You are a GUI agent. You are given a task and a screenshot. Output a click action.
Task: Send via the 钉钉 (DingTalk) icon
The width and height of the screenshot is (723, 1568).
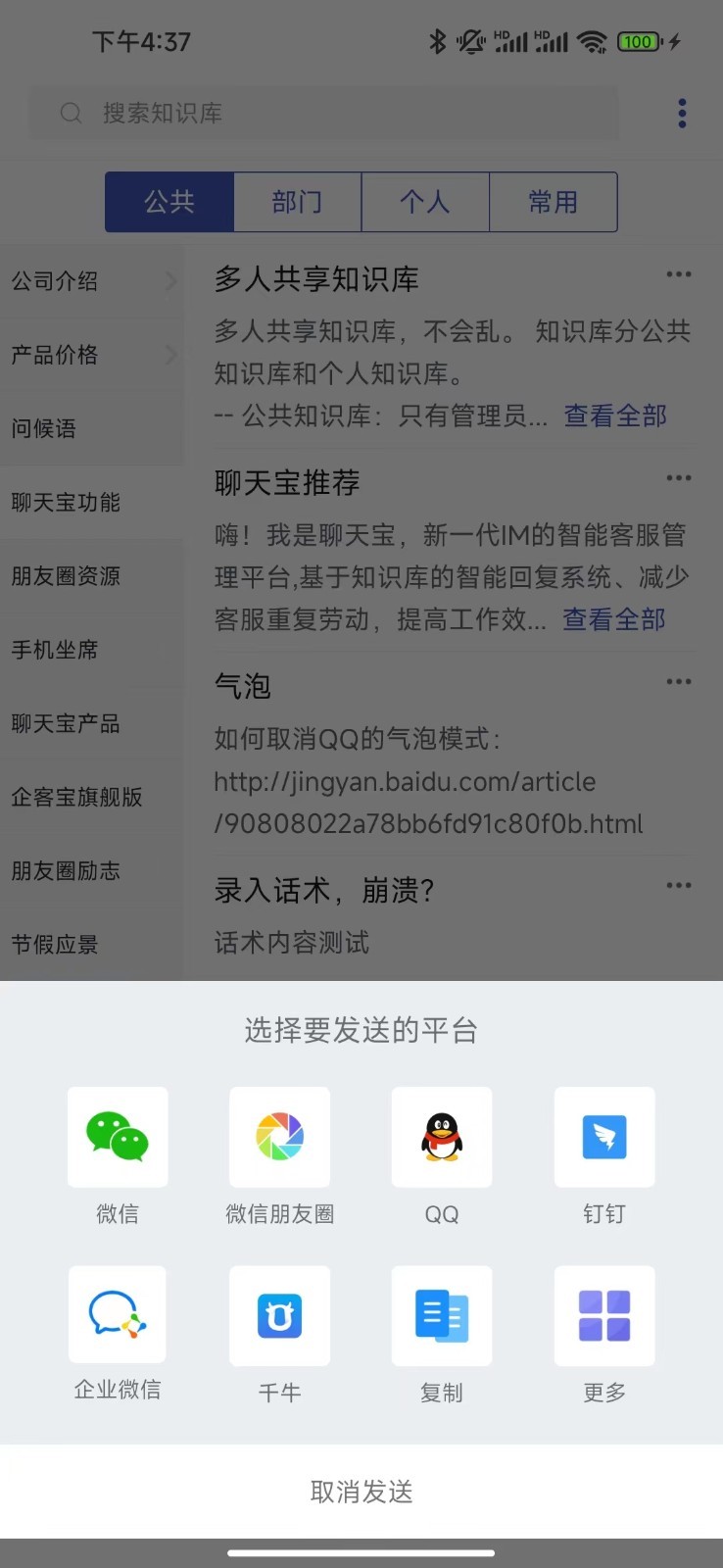(x=603, y=1137)
